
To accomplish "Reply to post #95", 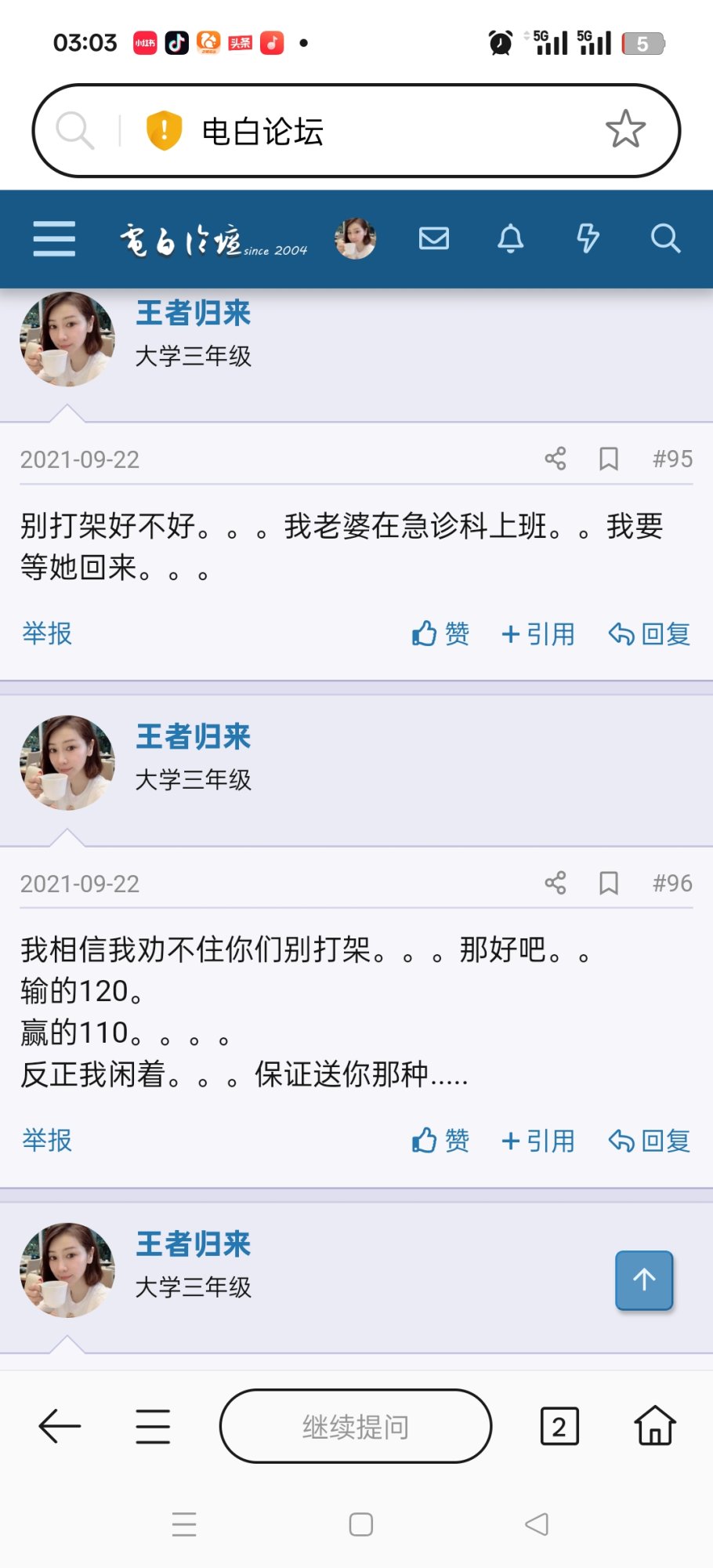I will 650,633.
